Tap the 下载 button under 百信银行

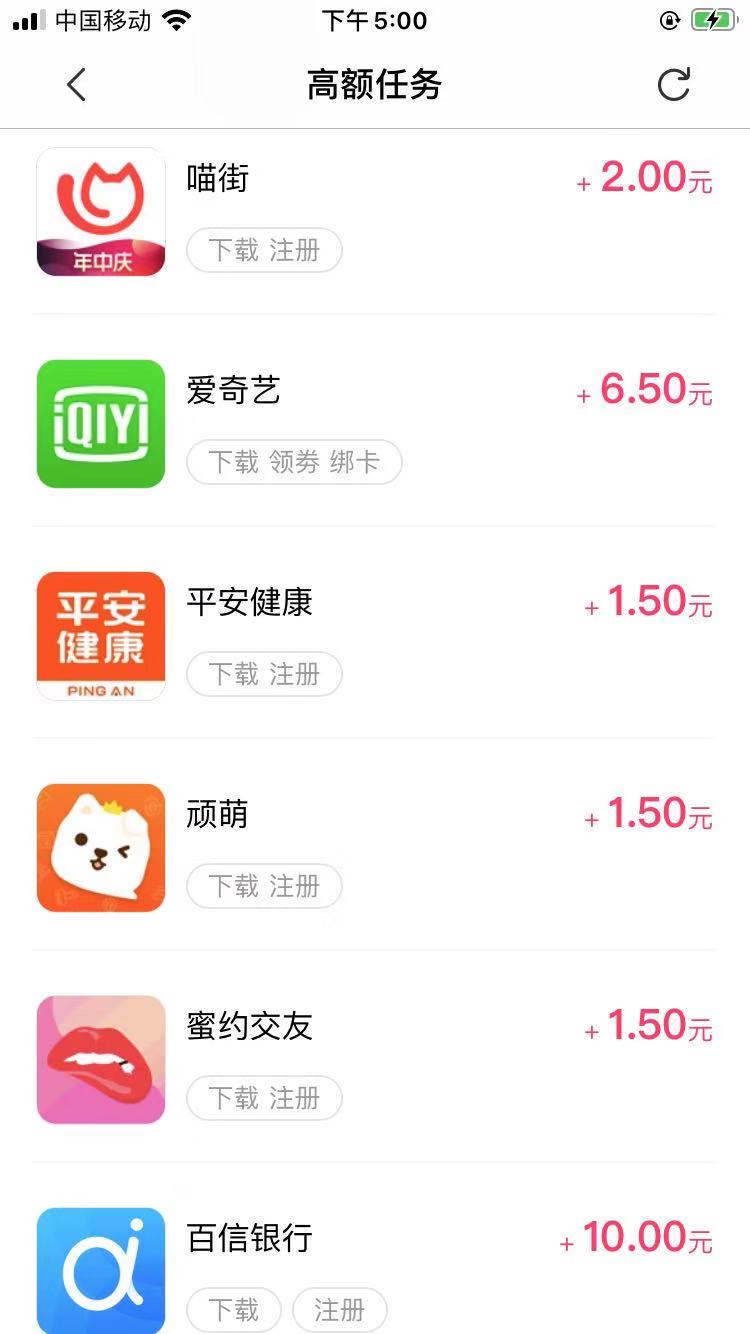[x=233, y=1310]
